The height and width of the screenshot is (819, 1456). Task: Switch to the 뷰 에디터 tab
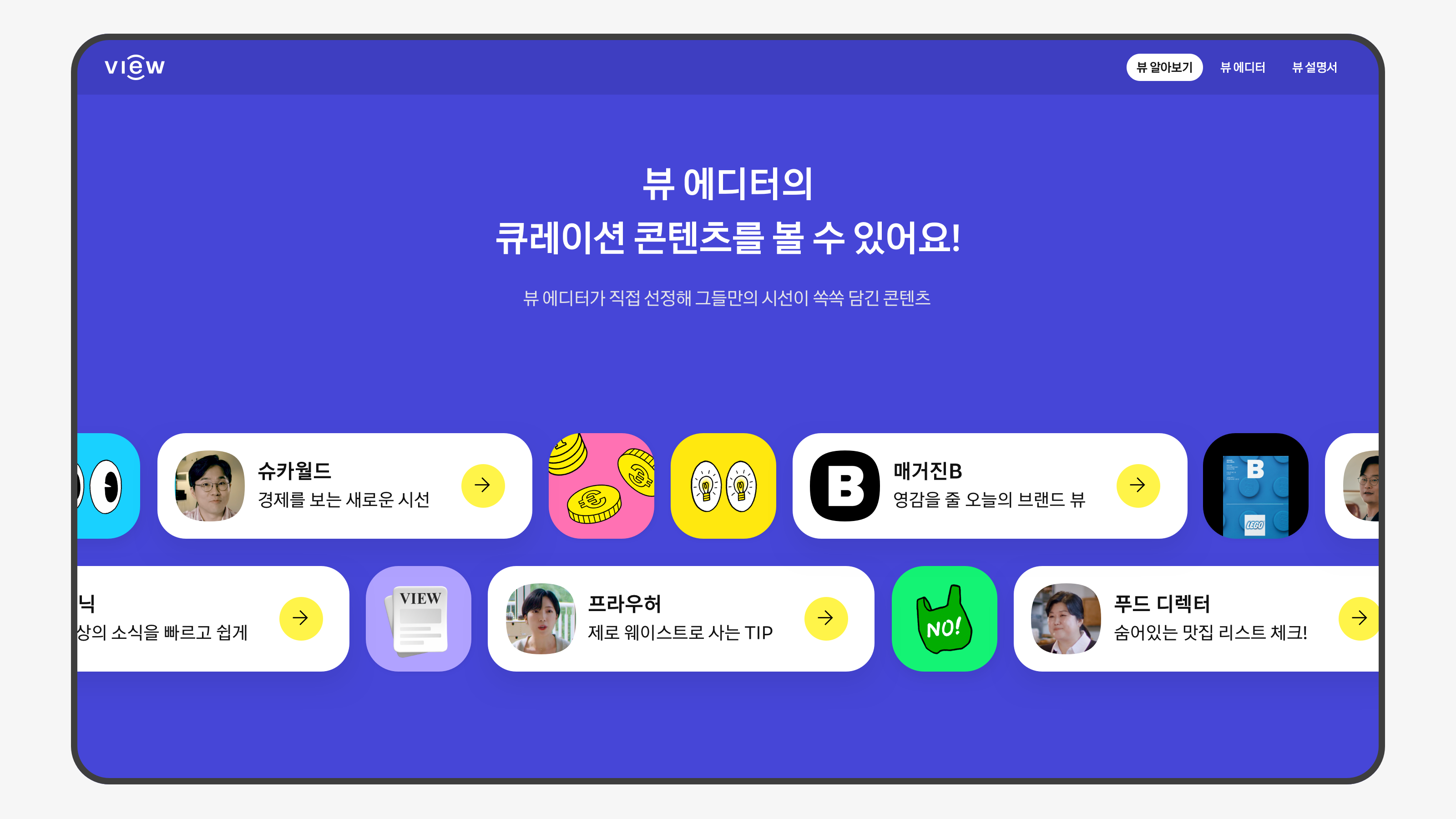click(1242, 67)
